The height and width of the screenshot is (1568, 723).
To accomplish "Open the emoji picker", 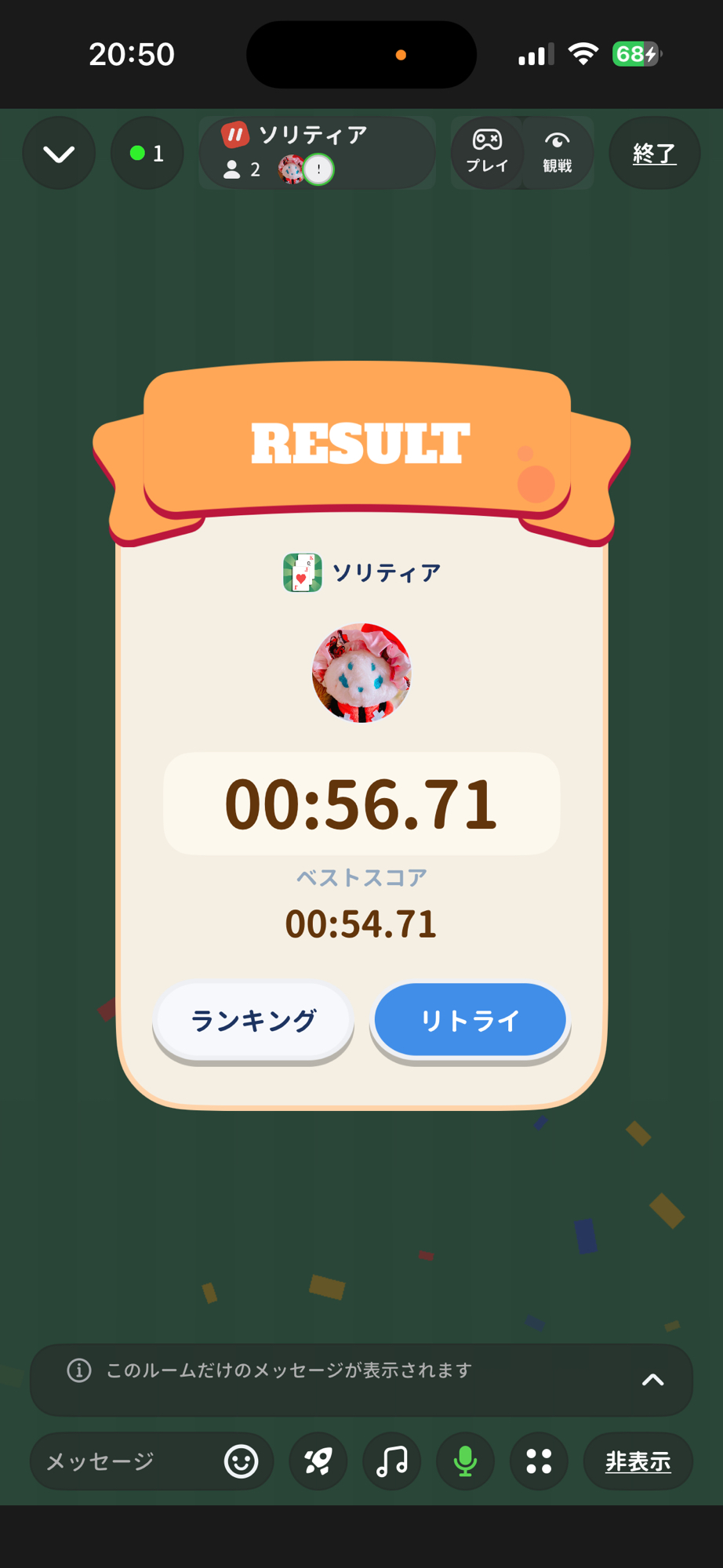I will coord(241,1461).
